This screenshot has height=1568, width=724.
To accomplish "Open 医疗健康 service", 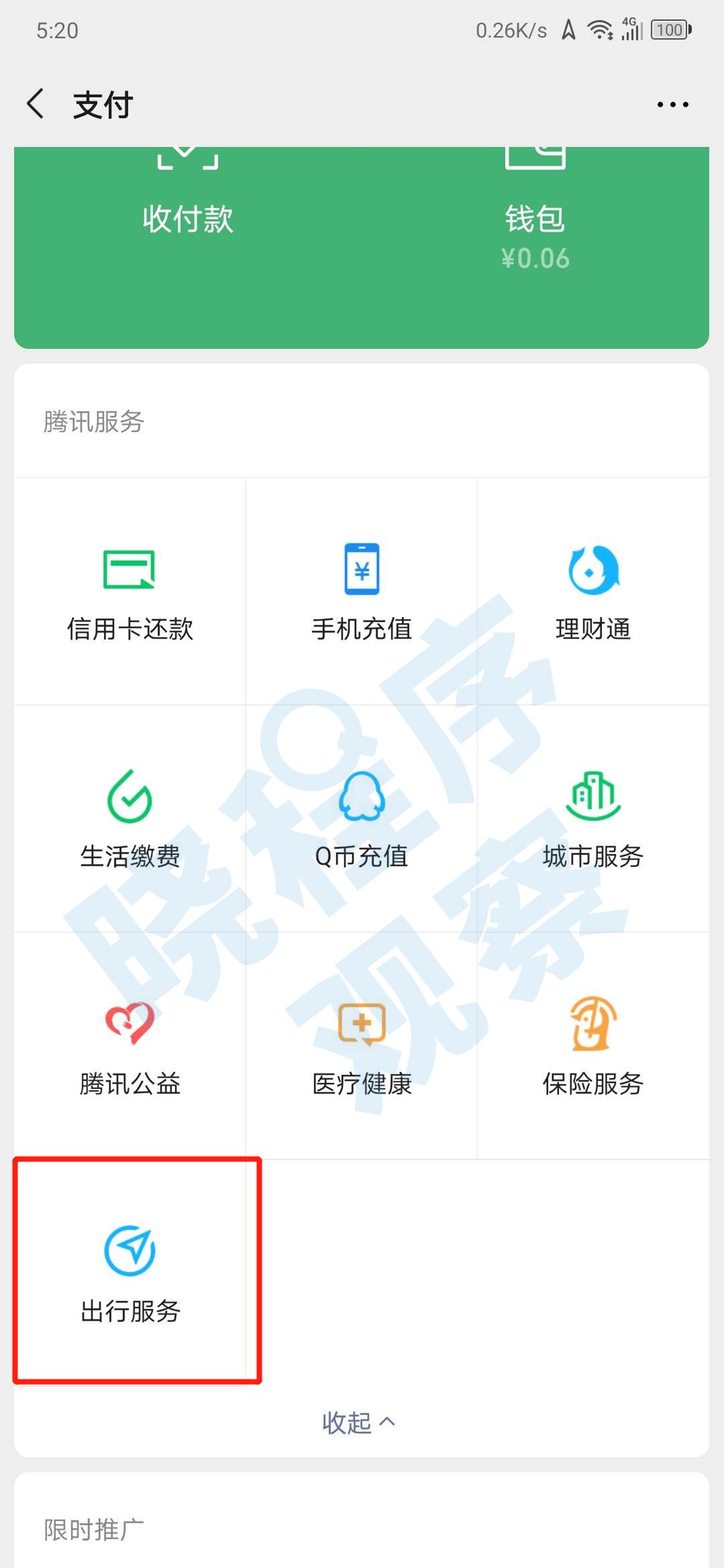I will click(362, 1046).
